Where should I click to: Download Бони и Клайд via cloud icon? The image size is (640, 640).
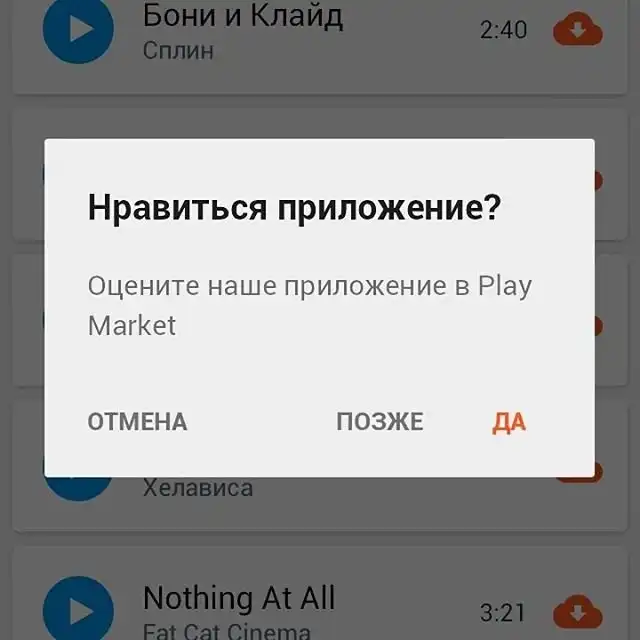(x=577, y=30)
